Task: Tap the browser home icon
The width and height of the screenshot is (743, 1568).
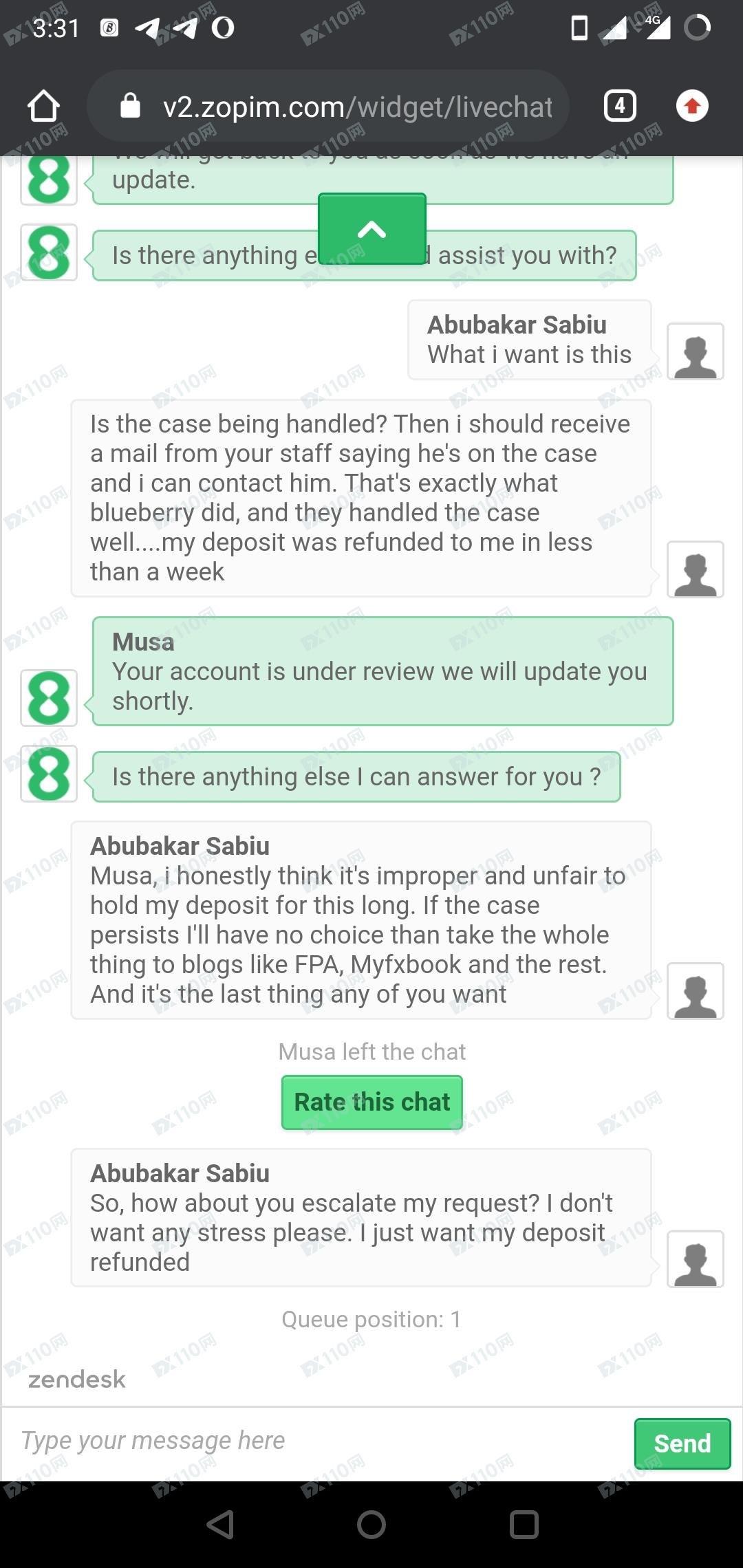Action: point(43,106)
